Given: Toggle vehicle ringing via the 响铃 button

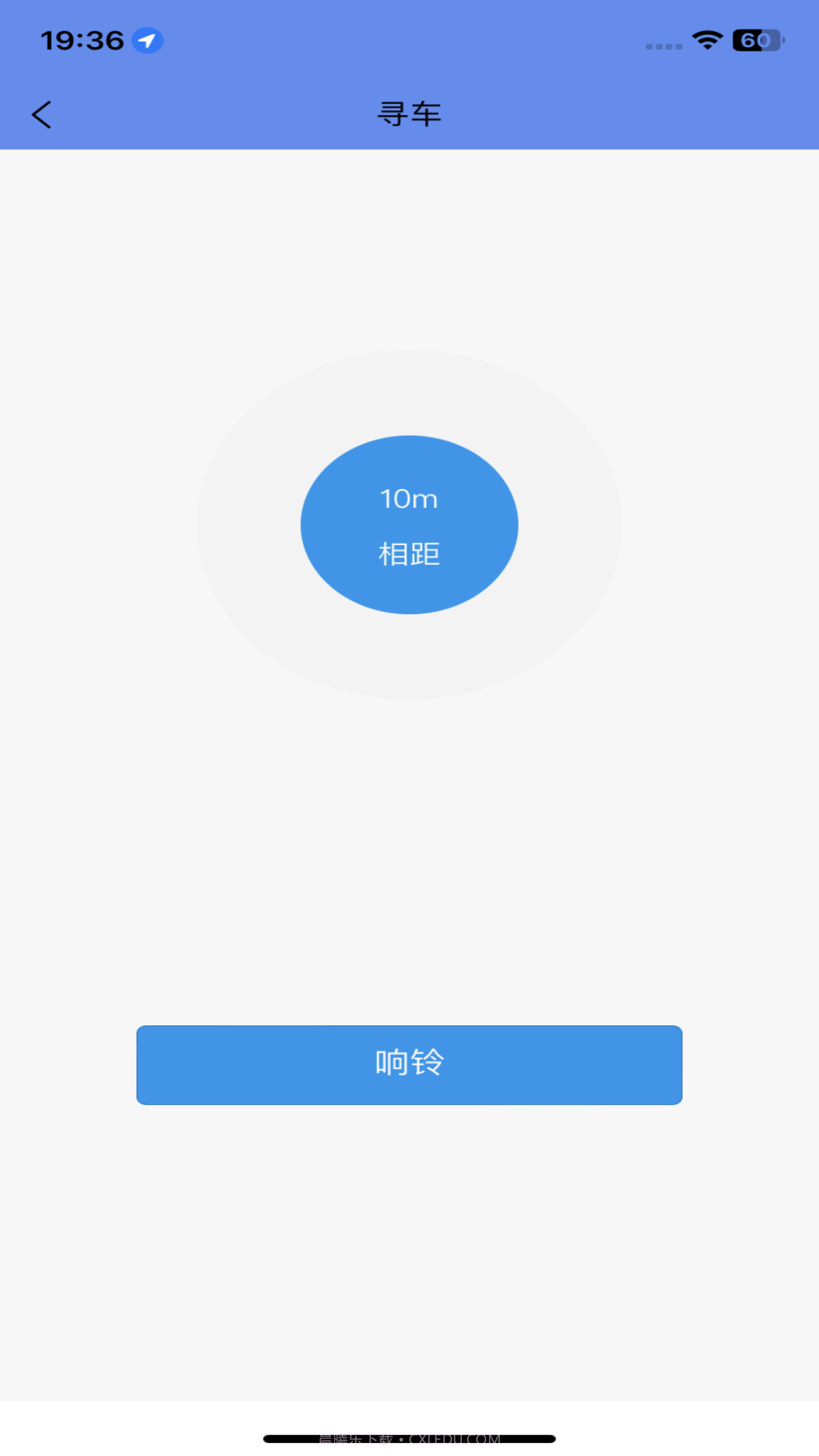Looking at the screenshot, I should click(409, 1065).
